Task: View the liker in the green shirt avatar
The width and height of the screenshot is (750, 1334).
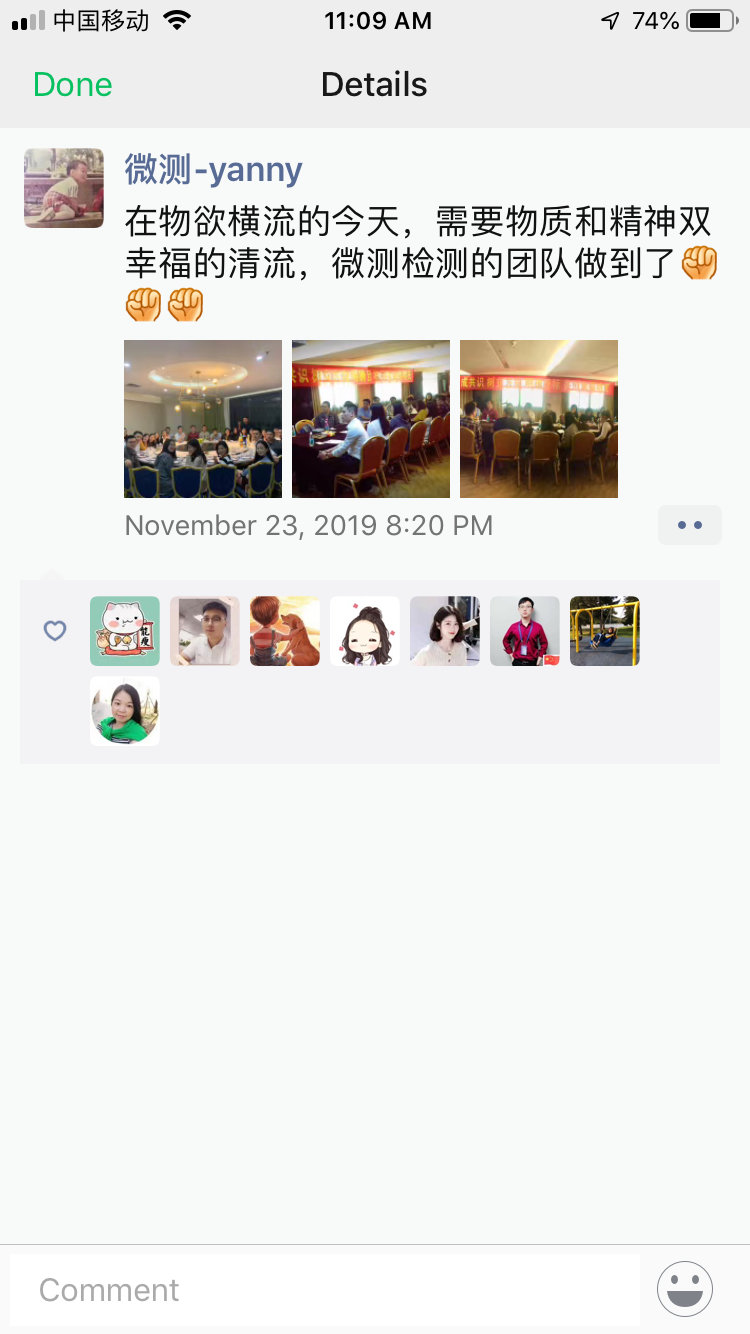Action: tap(125, 711)
